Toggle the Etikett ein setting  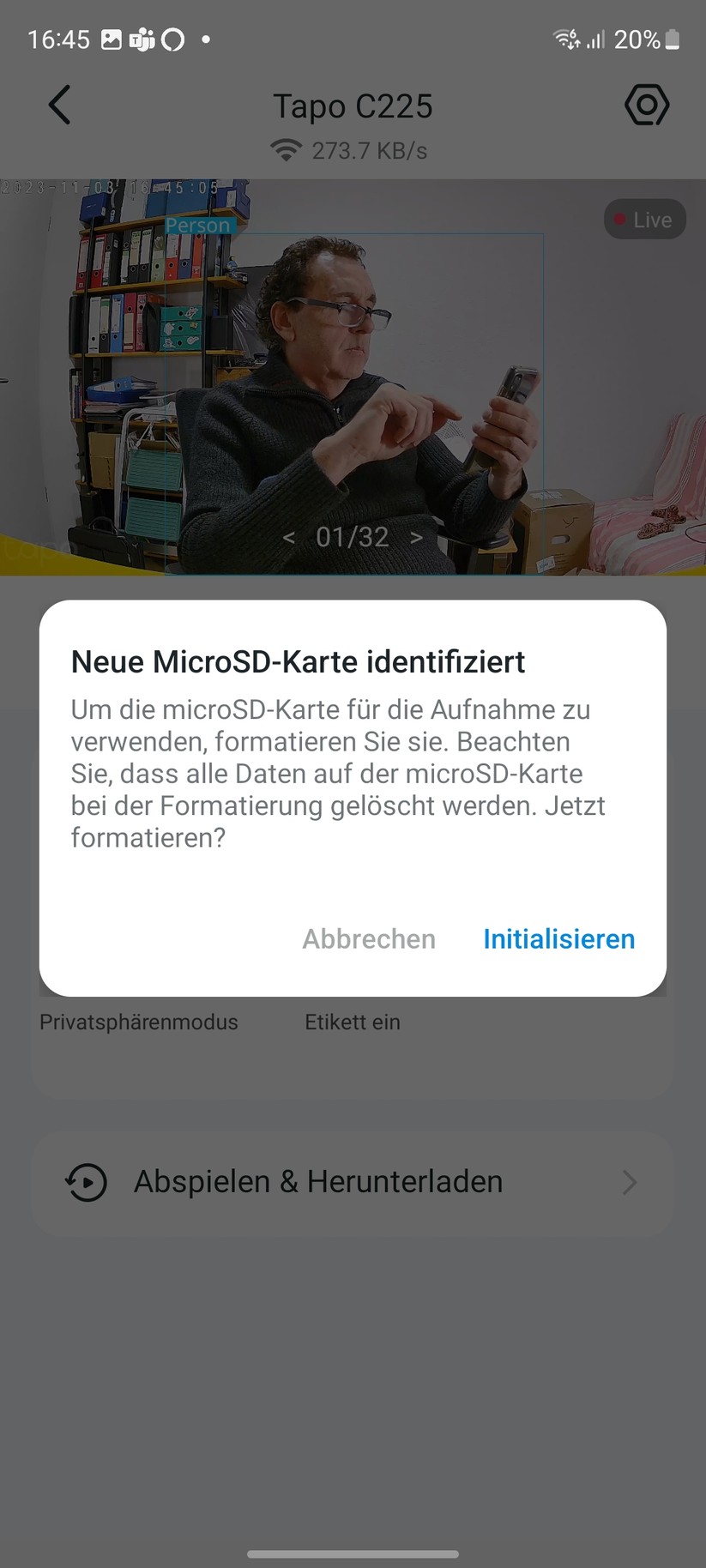pos(352,1022)
